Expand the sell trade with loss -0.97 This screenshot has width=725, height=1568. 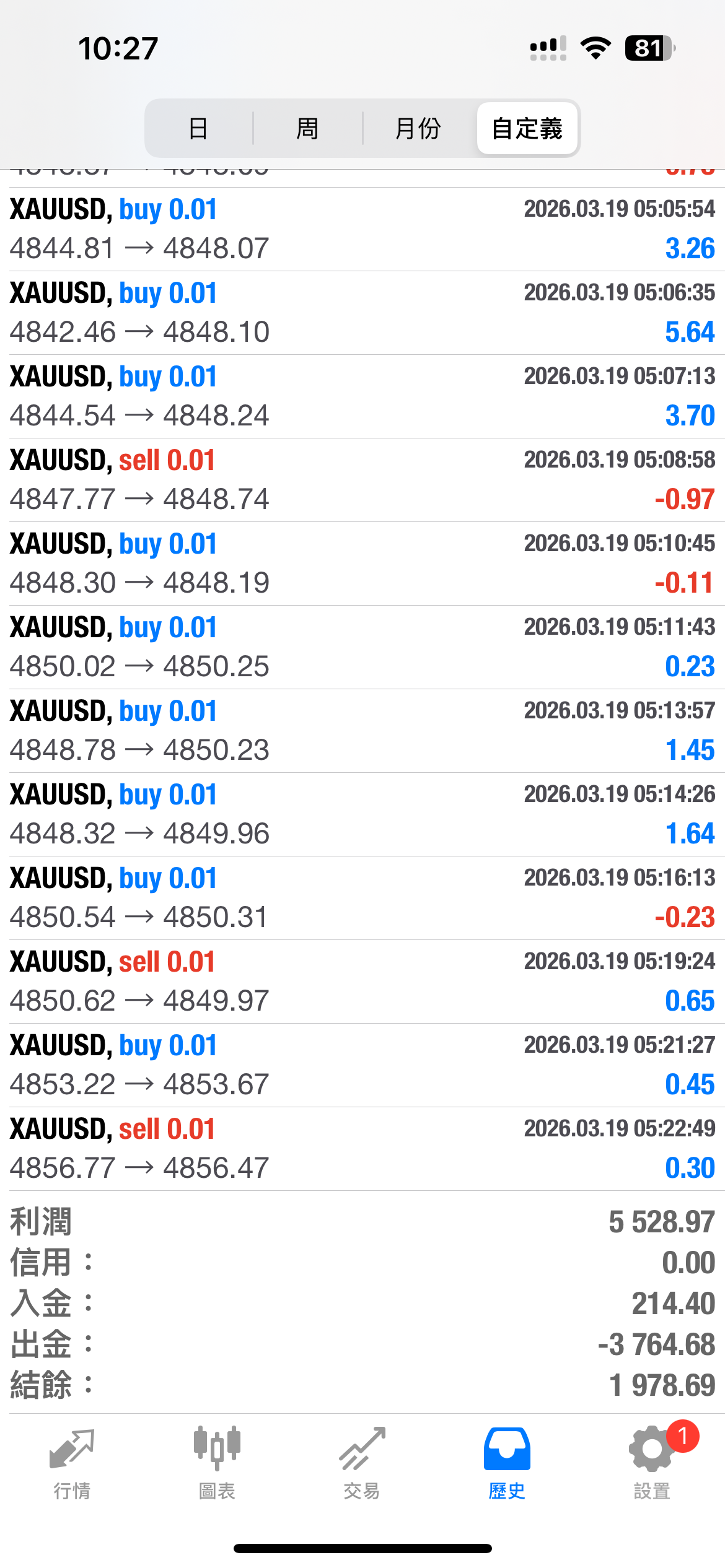point(362,480)
